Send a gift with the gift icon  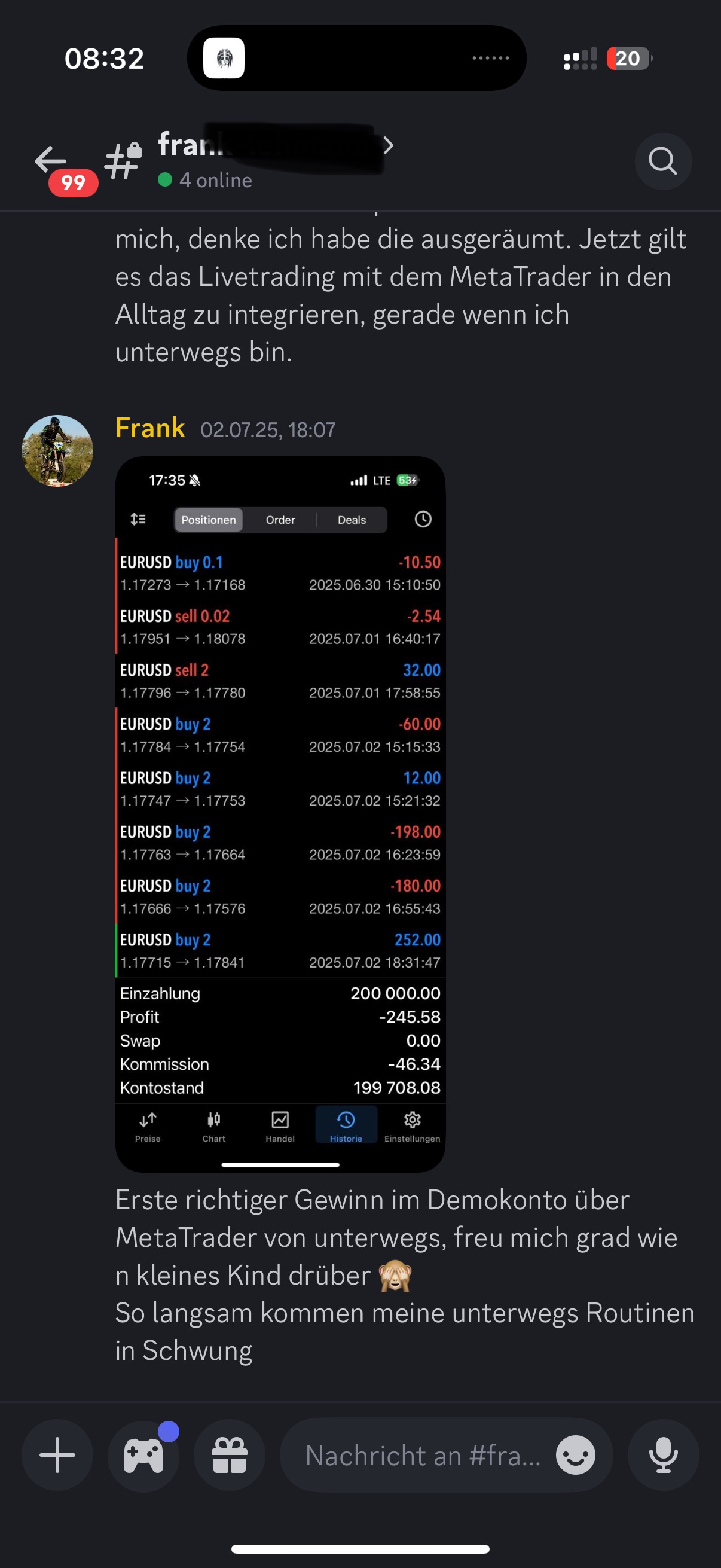[230, 1455]
